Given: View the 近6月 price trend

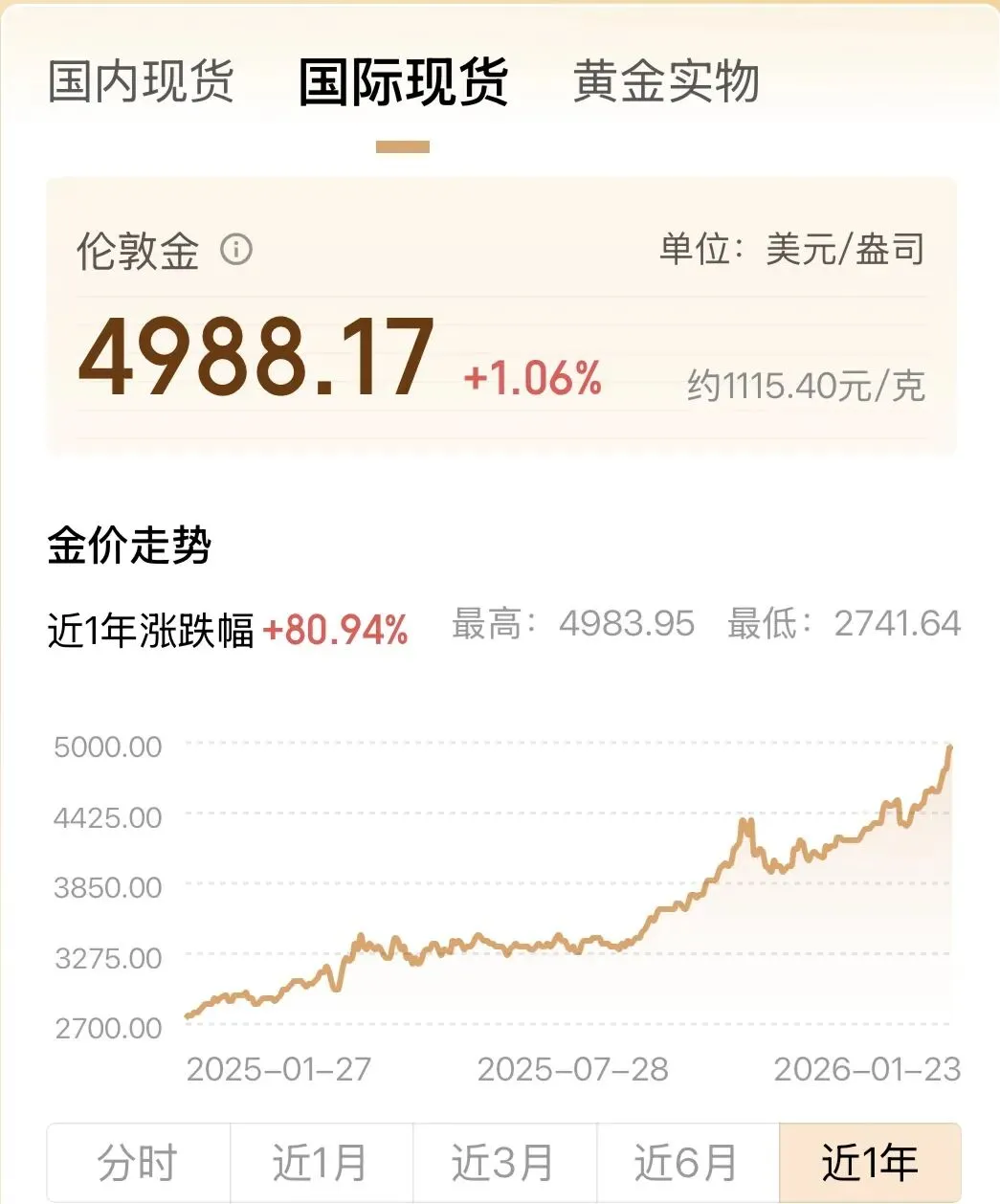Looking at the screenshot, I should pos(687,1163).
